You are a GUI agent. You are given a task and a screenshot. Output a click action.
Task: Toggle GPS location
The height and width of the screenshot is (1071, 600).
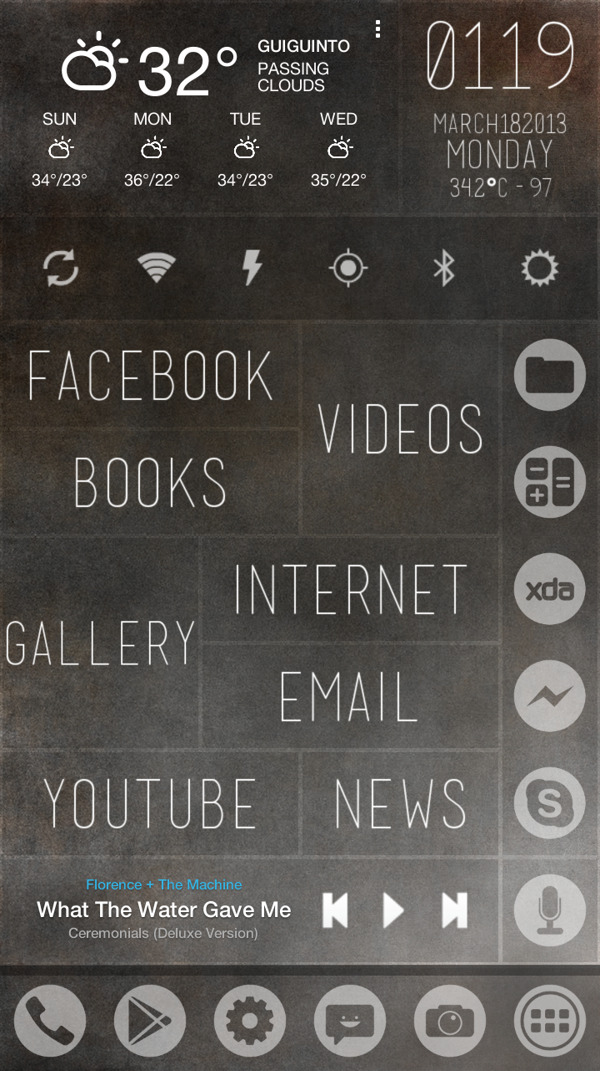pos(348,268)
